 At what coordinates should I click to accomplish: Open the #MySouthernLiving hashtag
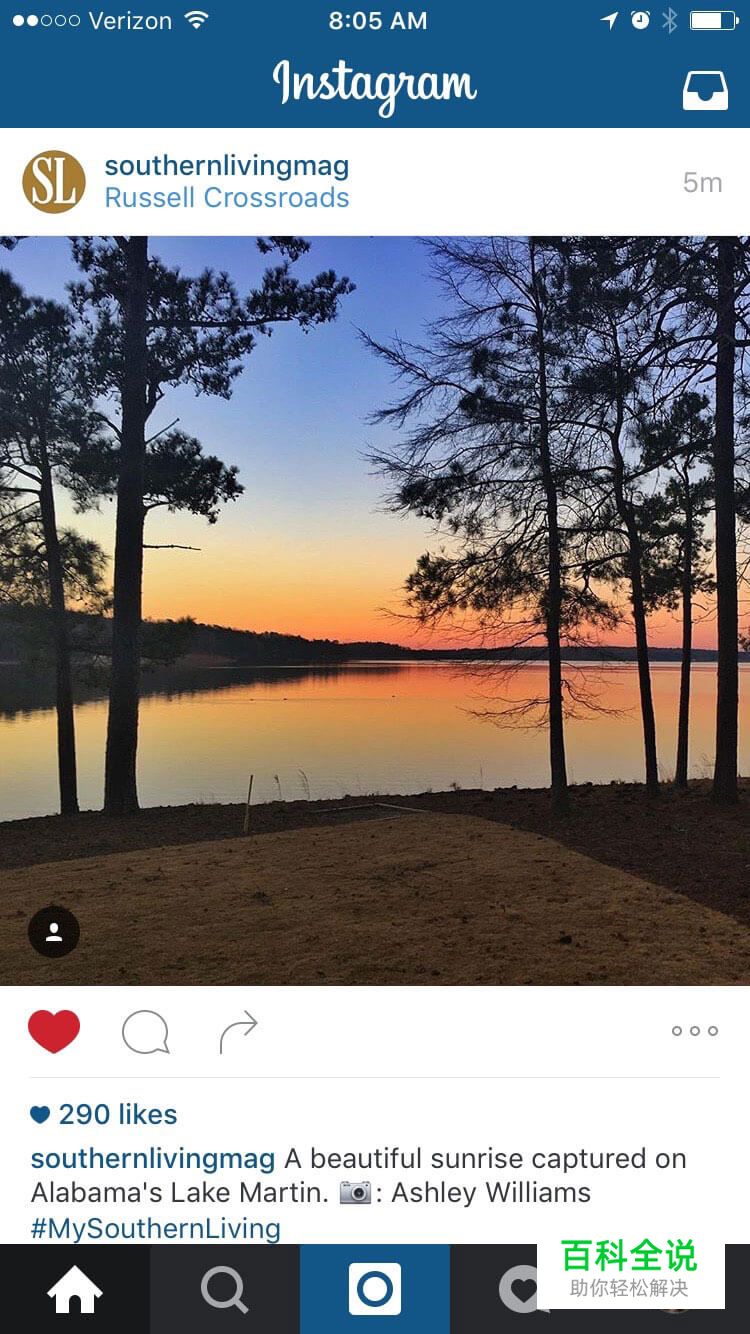(156, 1228)
